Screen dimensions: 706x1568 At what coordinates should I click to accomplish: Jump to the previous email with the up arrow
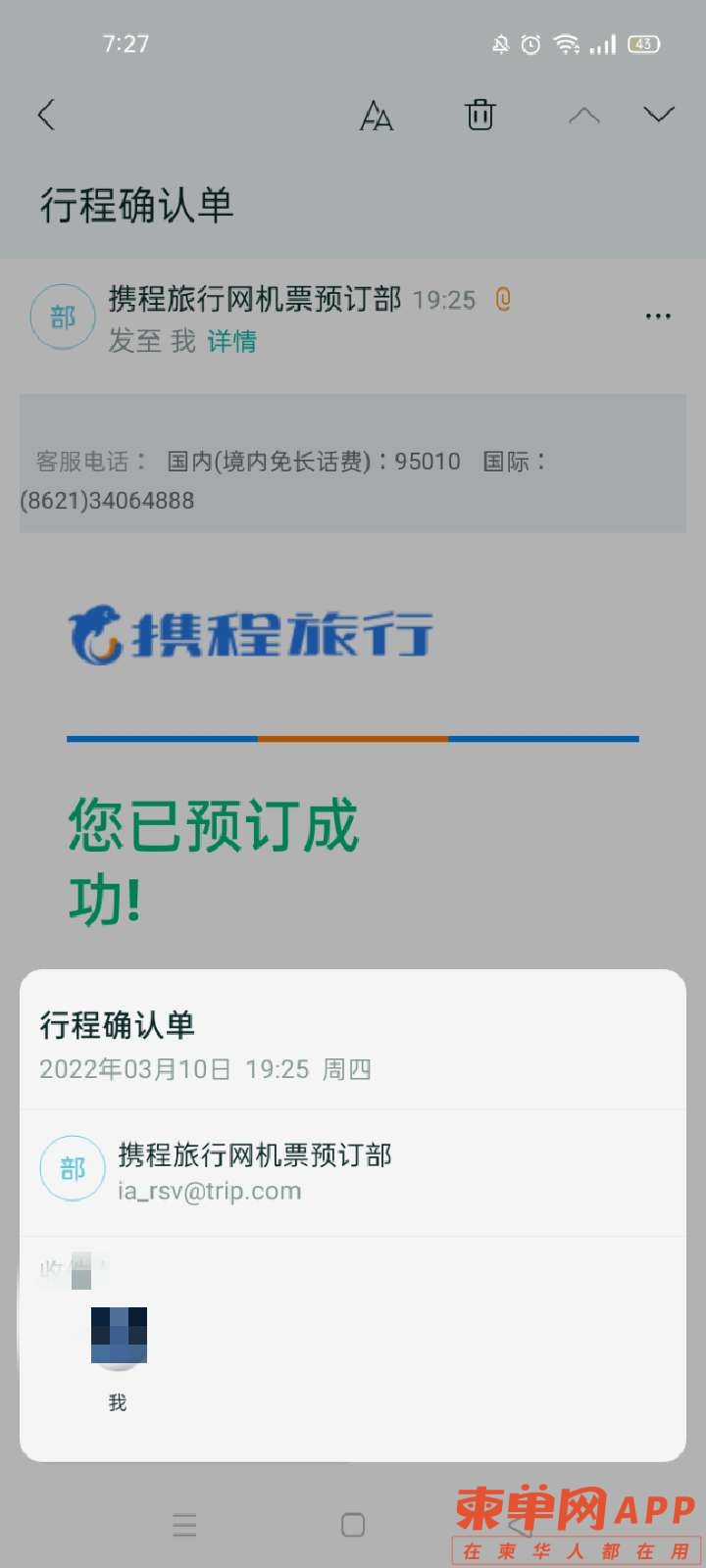(584, 116)
